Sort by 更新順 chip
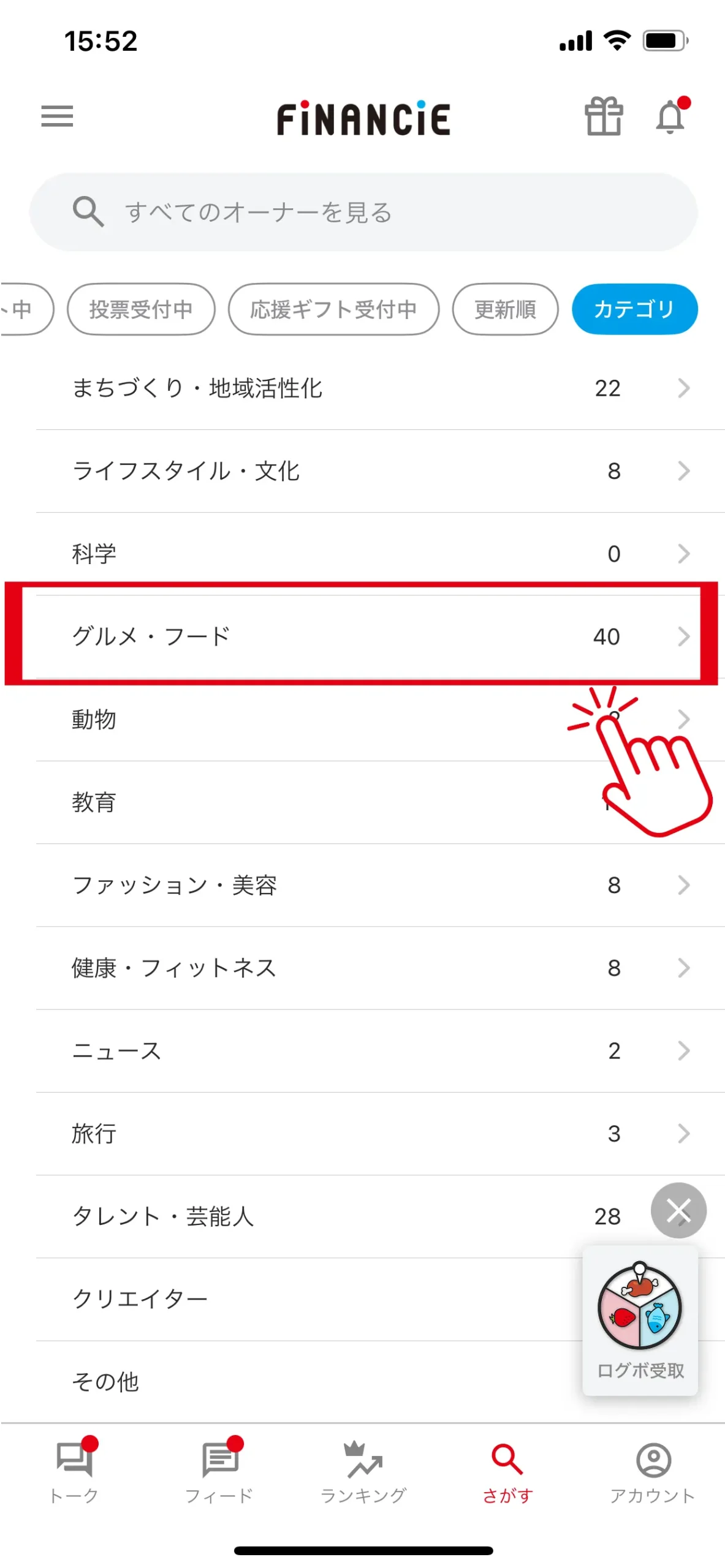Image resolution: width=725 pixels, height=1568 pixels. tap(505, 309)
